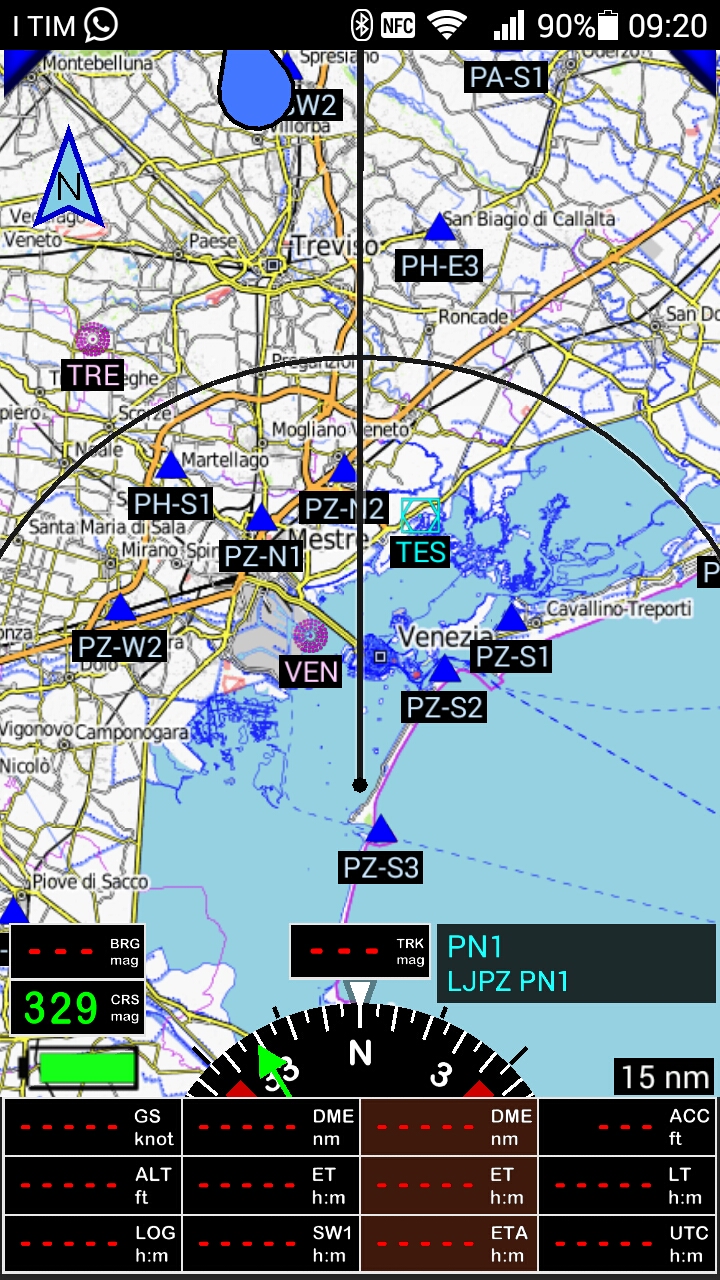Open the PN1 LJPZ PN1 waypoint box
The image size is (720, 1280).
click(x=576, y=963)
